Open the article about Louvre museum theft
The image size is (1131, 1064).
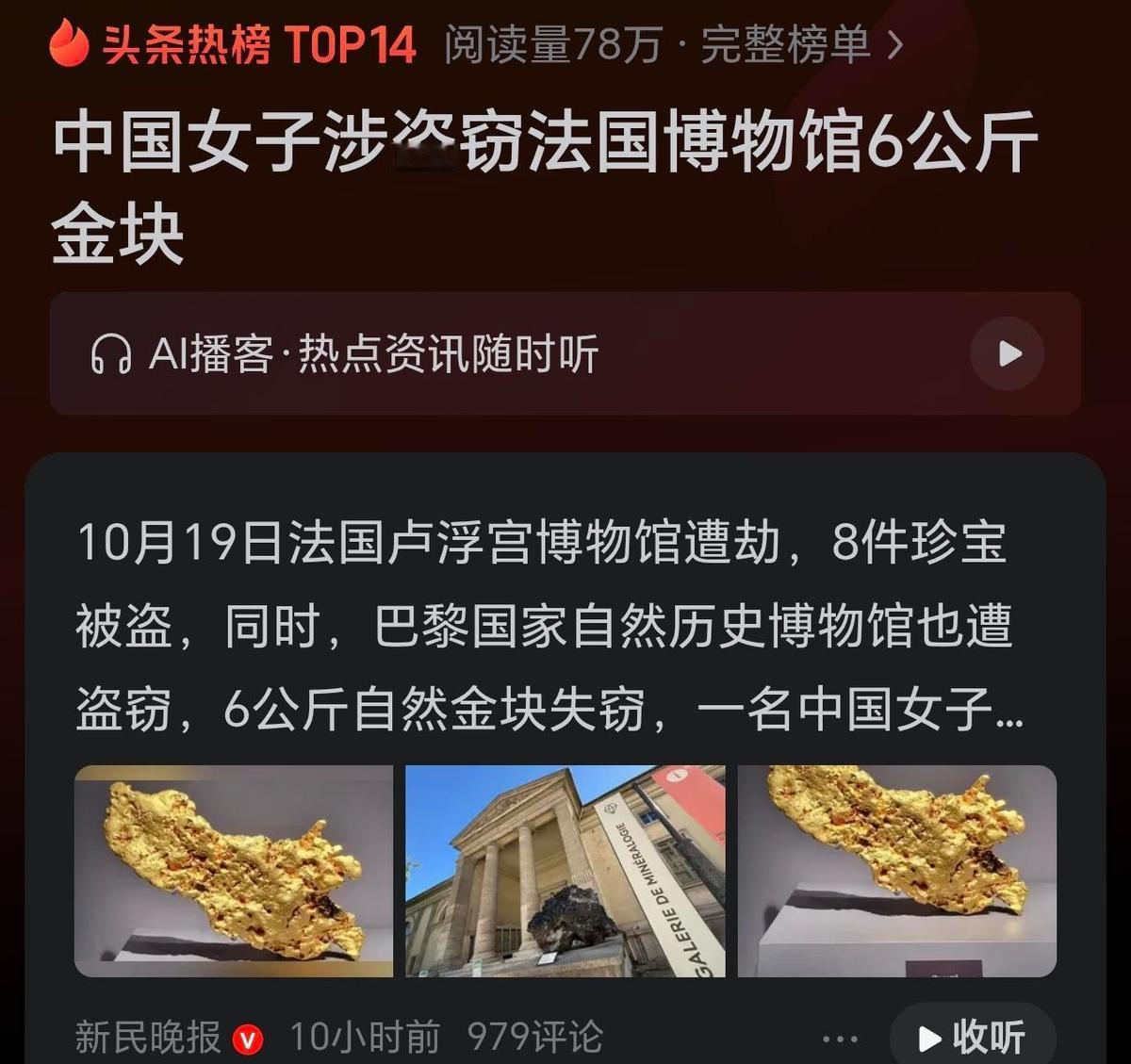coord(547,625)
